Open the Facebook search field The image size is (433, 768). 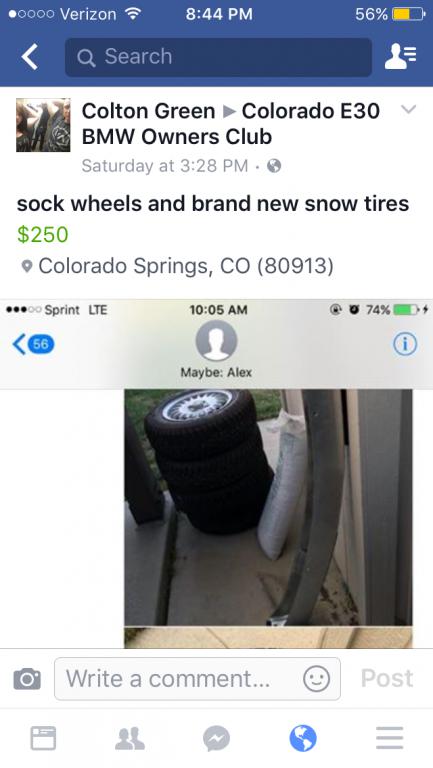(x=218, y=57)
